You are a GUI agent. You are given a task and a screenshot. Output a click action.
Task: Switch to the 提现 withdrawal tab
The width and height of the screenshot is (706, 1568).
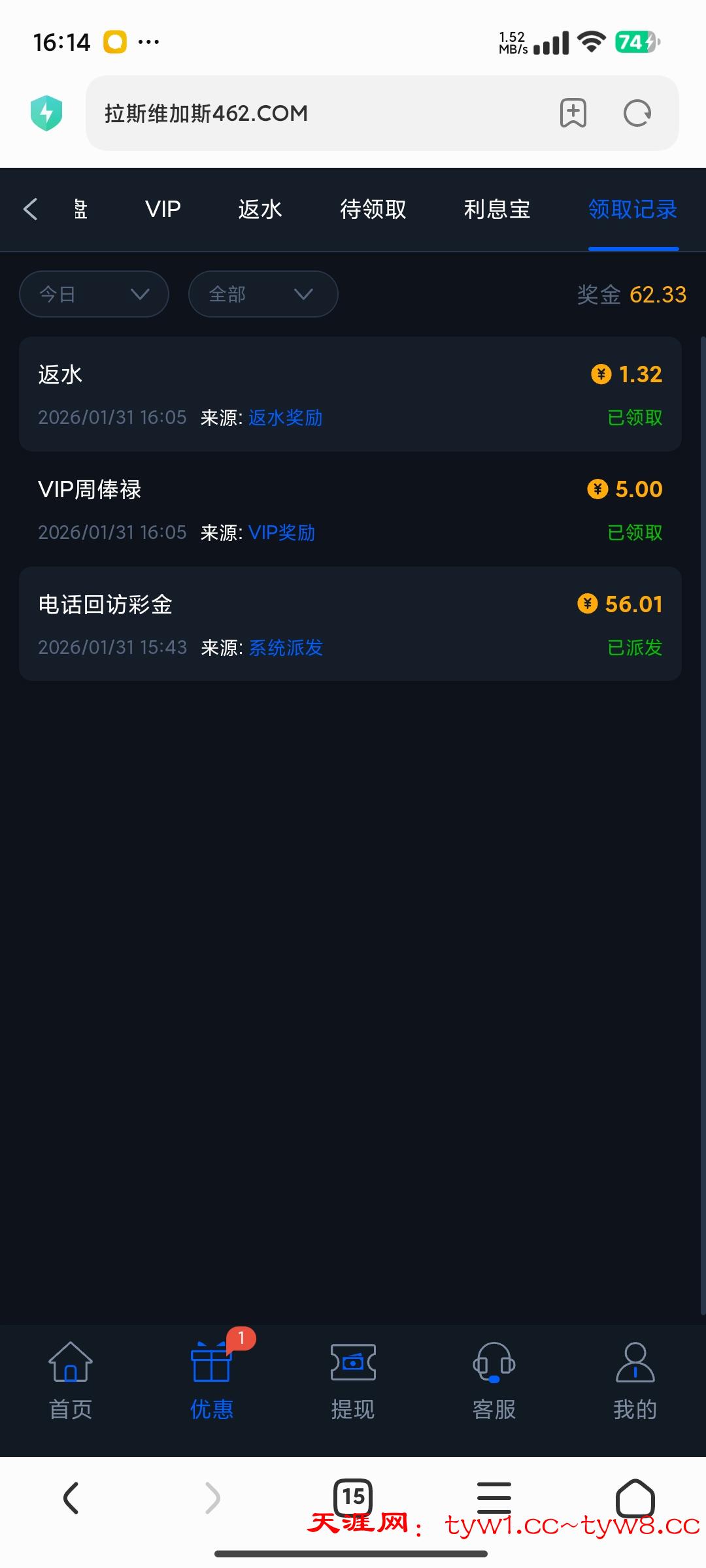[353, 1380]
